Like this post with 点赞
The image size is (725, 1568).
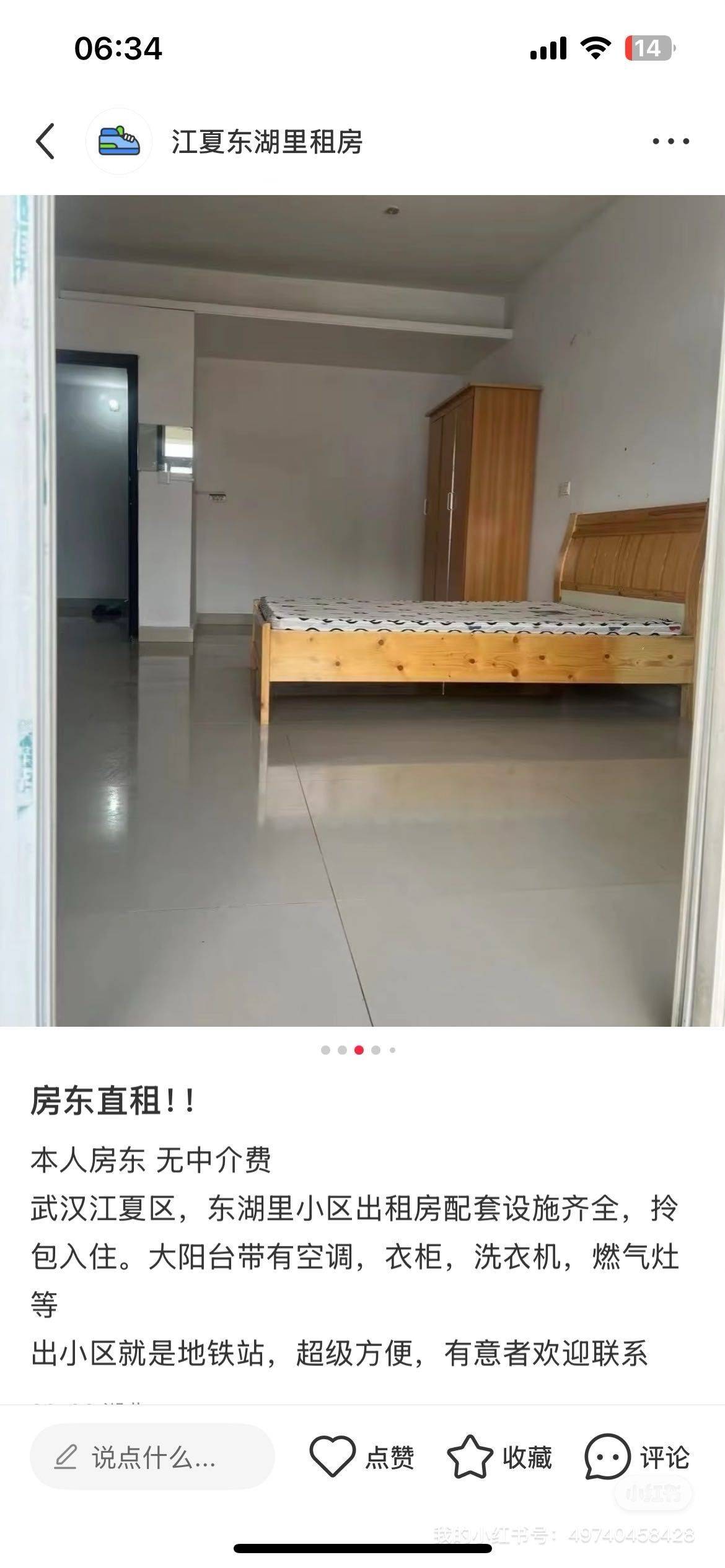(362, 1458)
